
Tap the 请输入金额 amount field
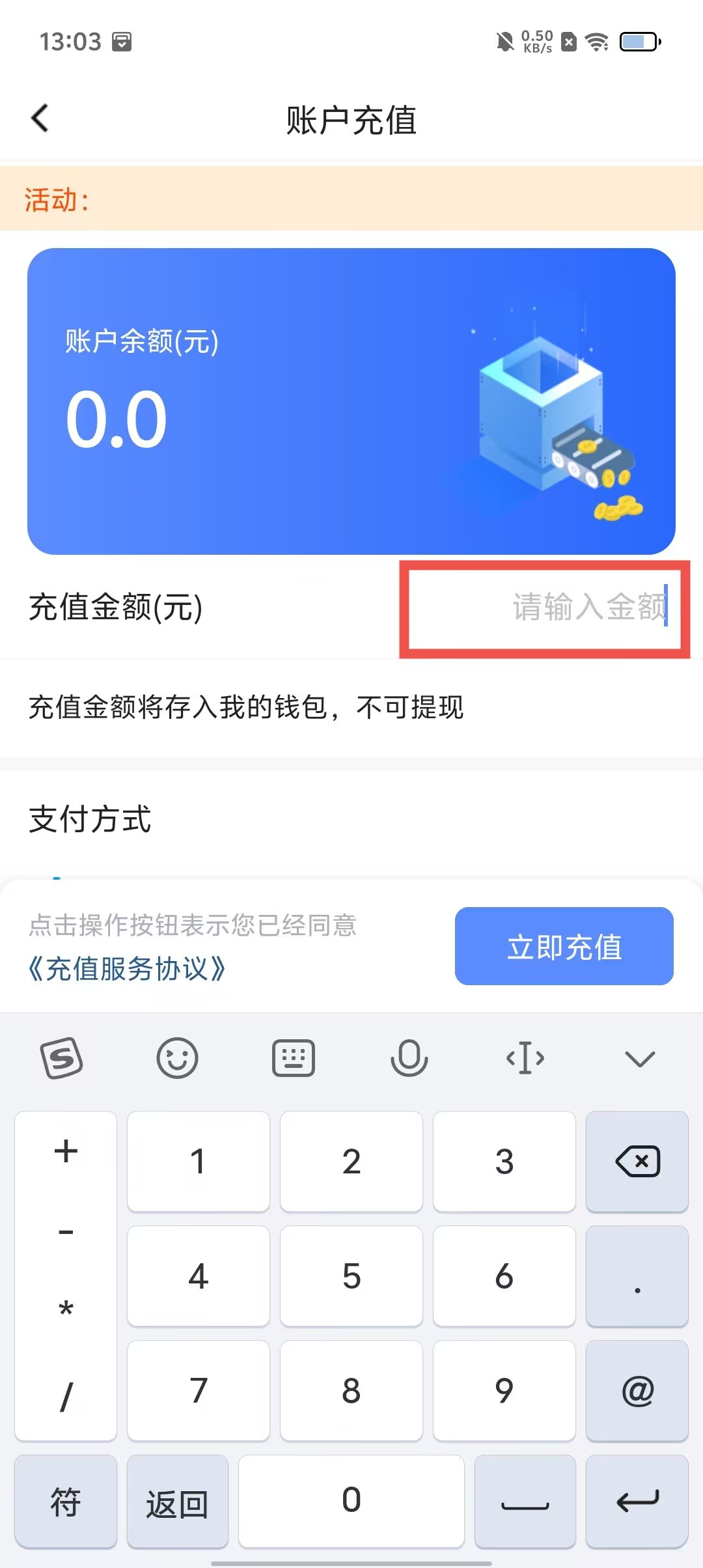point(544,607)
